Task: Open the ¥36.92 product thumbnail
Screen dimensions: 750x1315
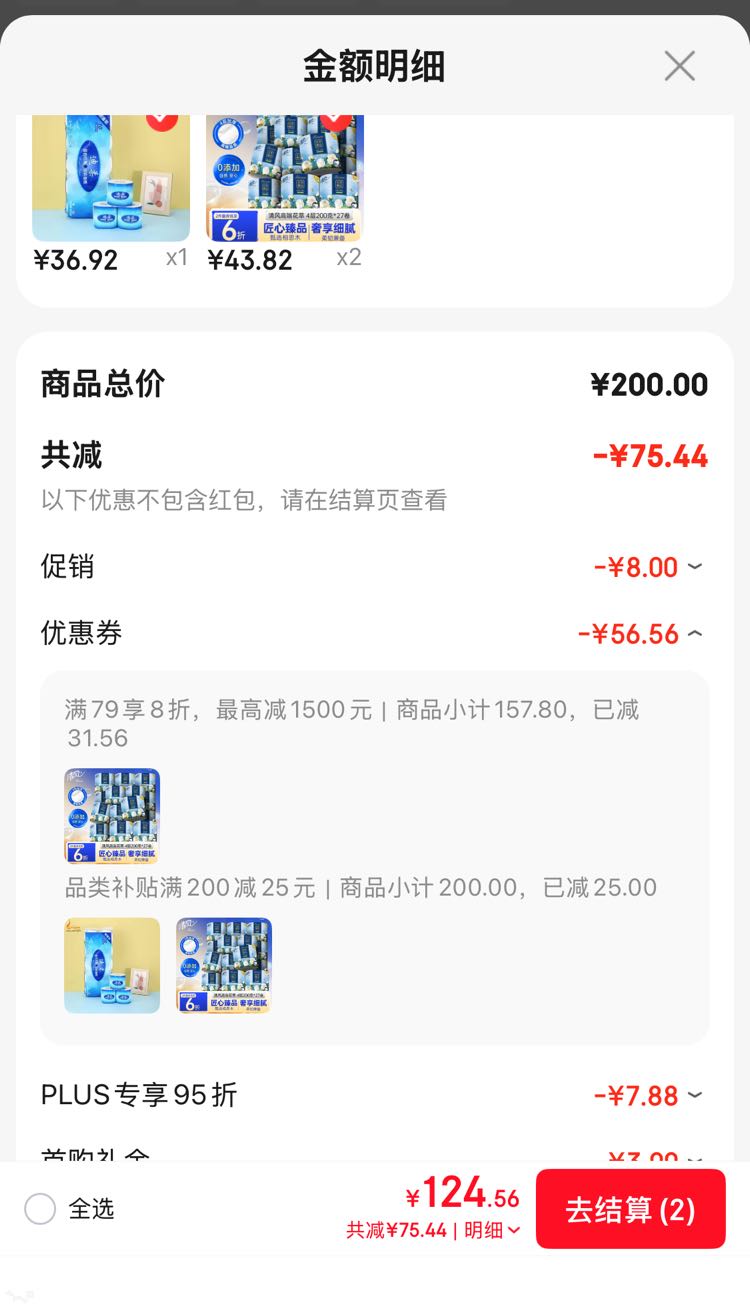Action: pyautogui.click(x=111, y=178)
